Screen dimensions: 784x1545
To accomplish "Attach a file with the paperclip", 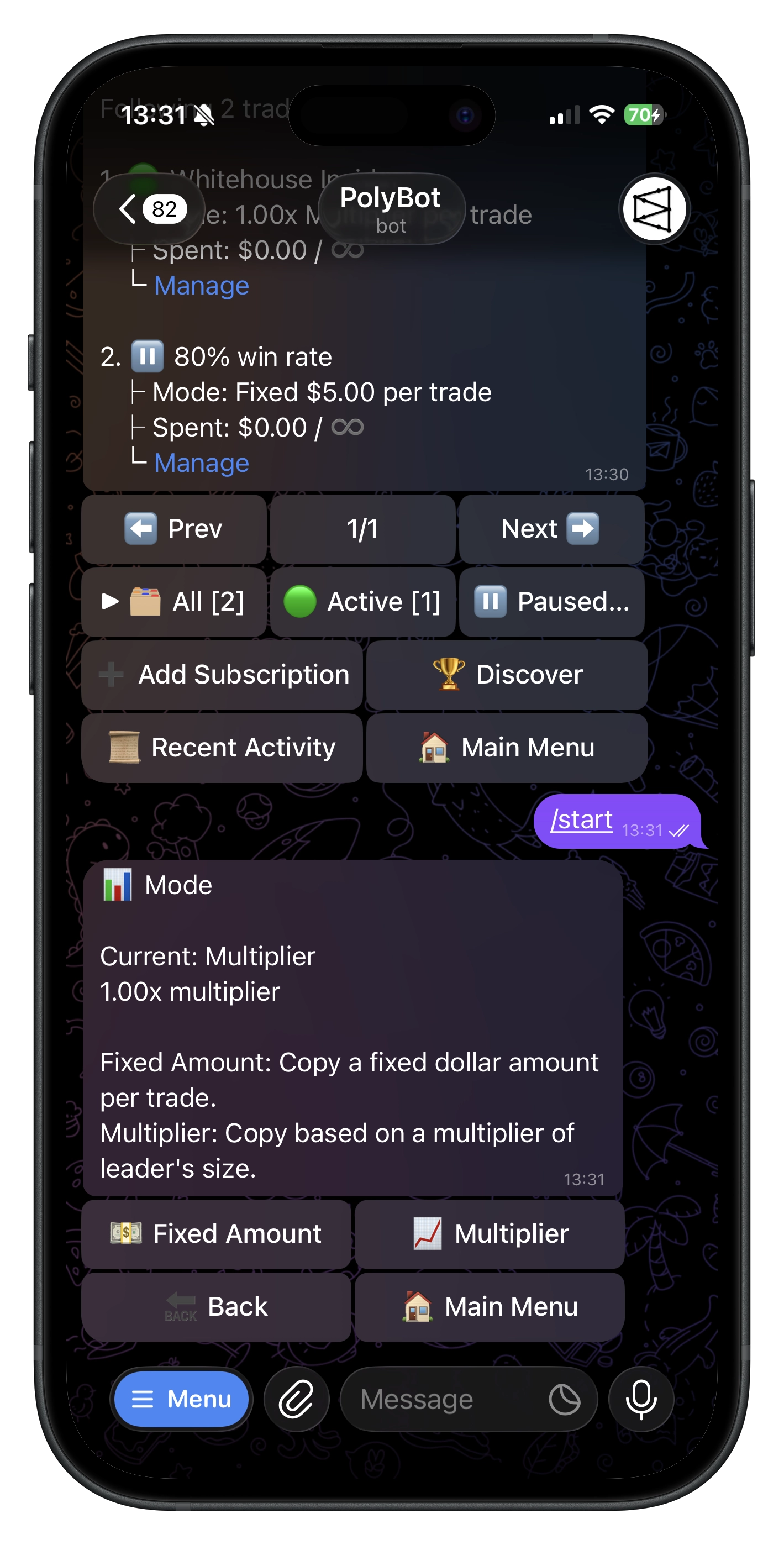I will pos(296,1399).
